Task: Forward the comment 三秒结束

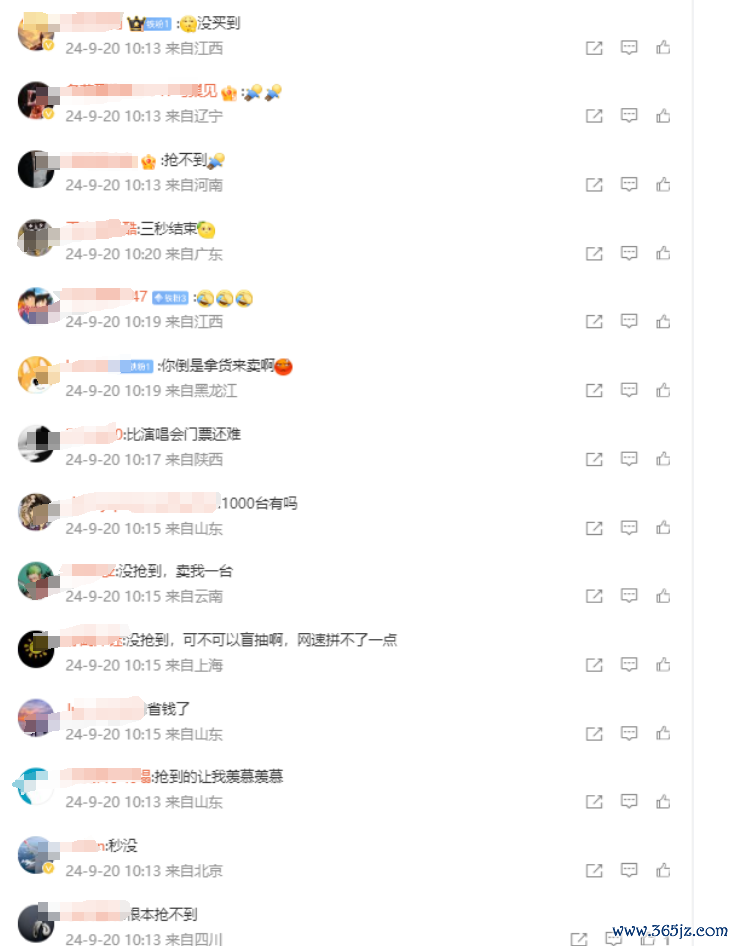Action: (x=594, y=253)
